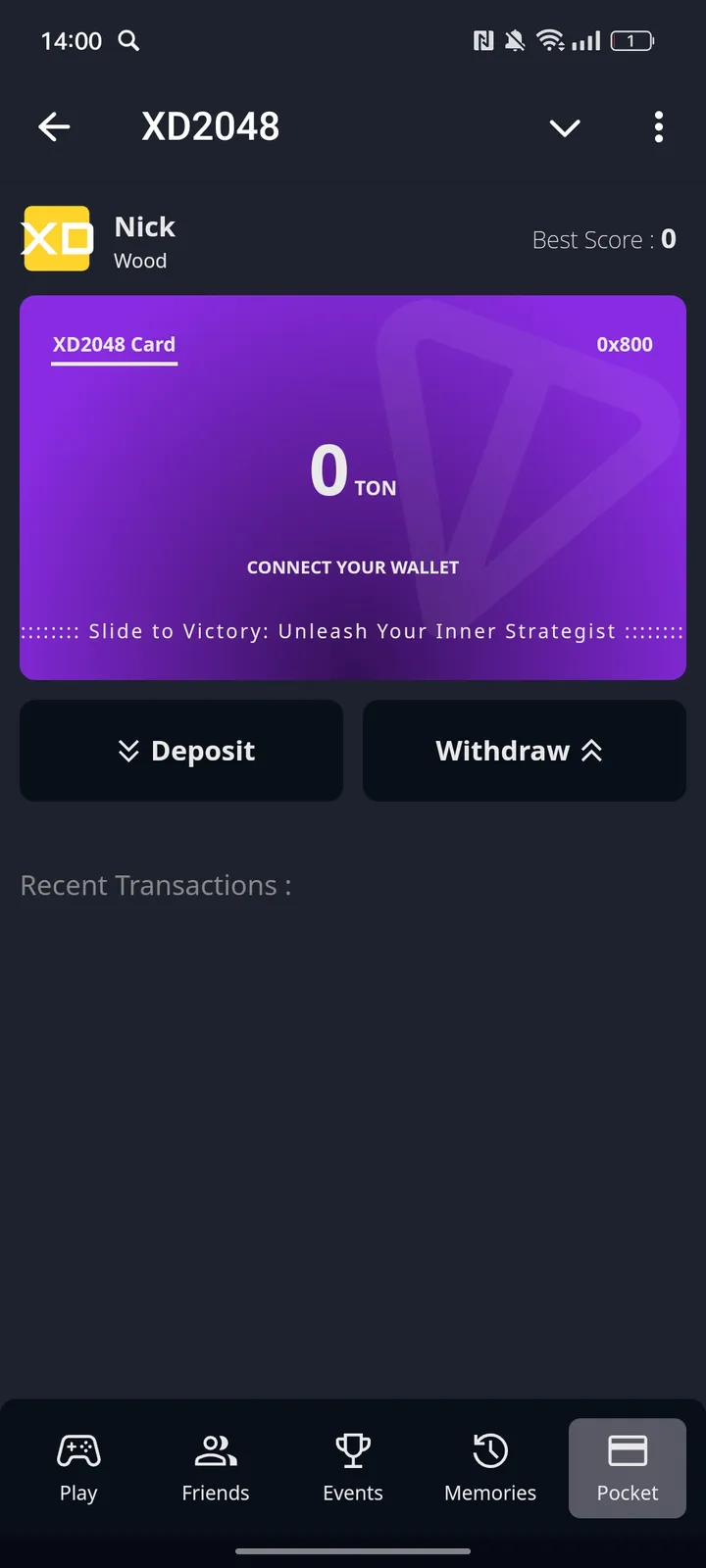This screenshot has width=706, height=1568.
Task: Switch to the Play tab
Action: click(78, 1468)
